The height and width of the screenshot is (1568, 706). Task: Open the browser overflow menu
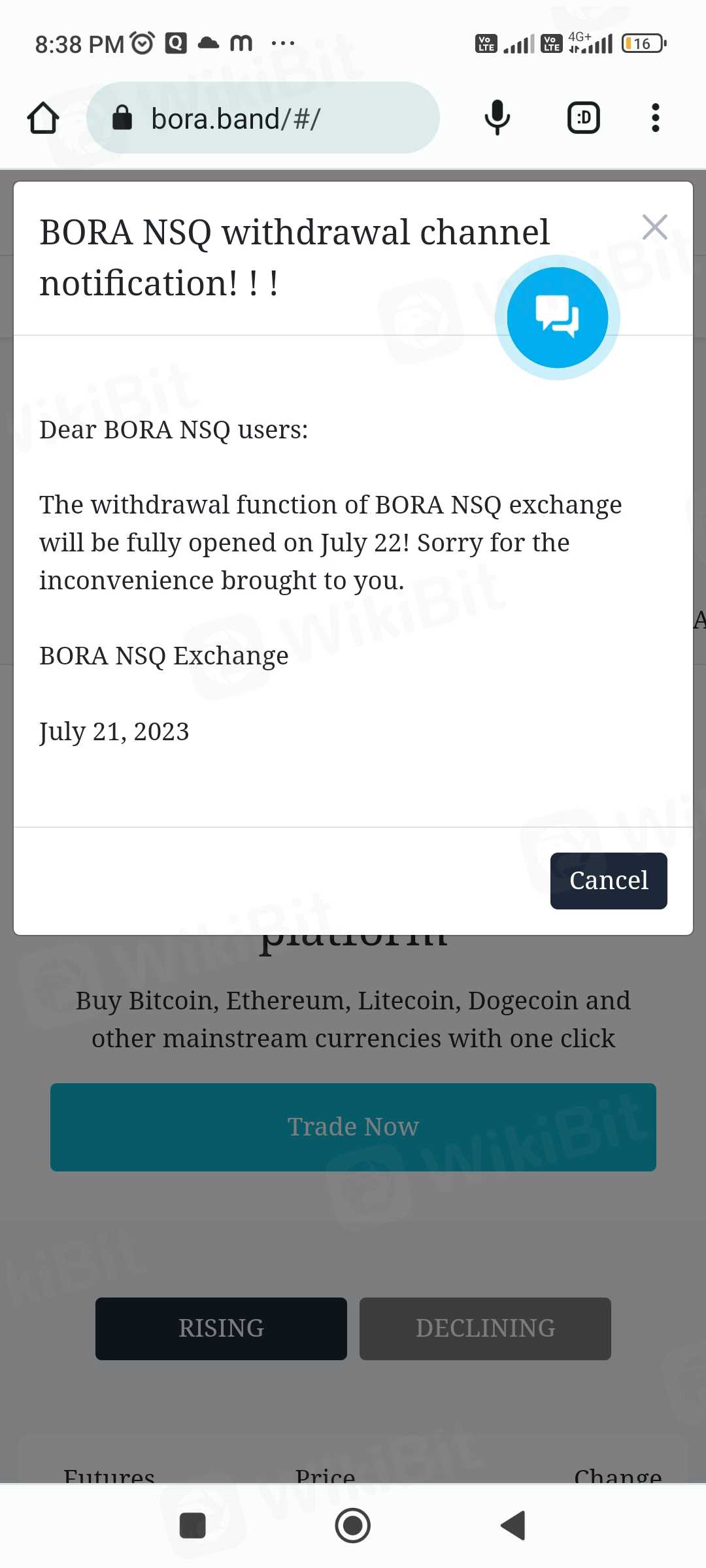pyautogui.click(x=655, y=118)
